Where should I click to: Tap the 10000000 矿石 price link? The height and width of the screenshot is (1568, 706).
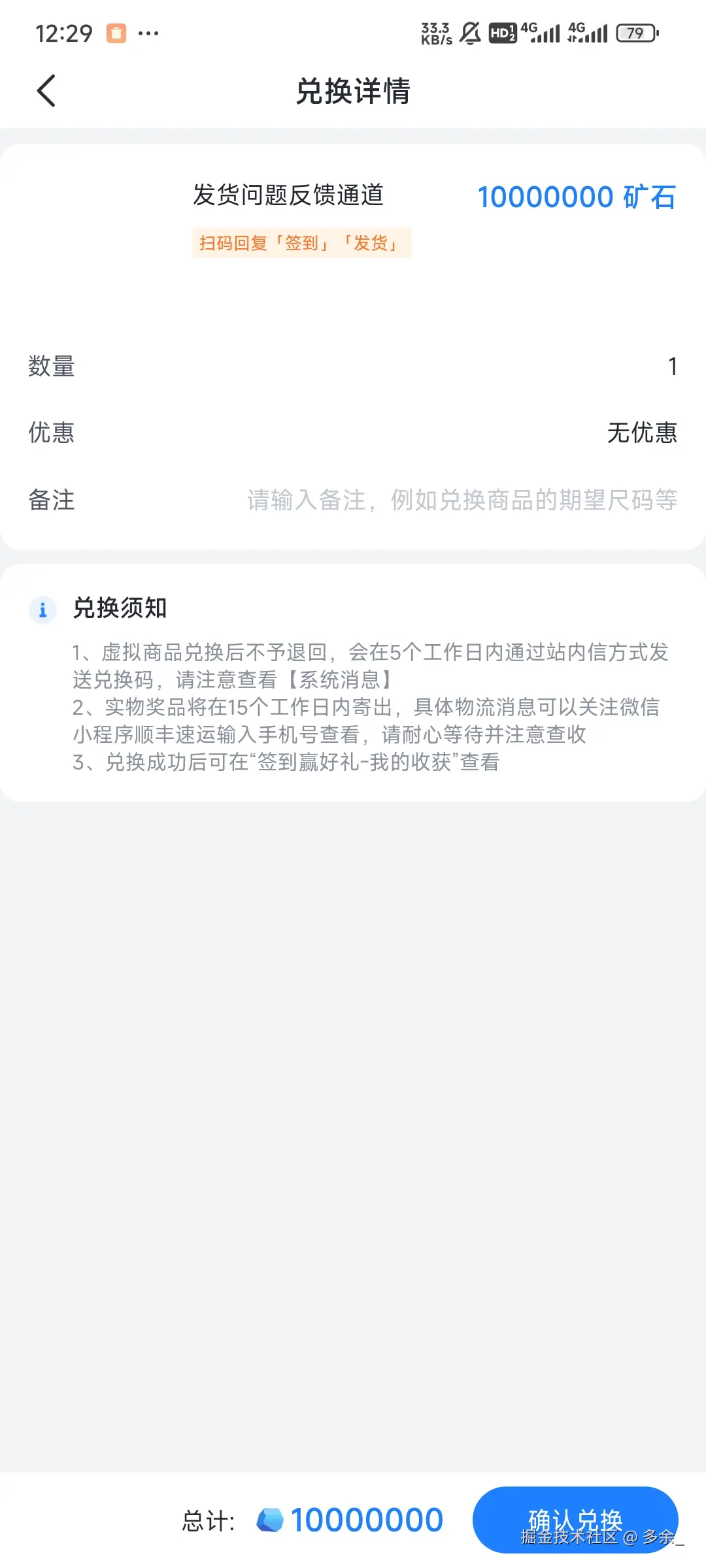[577, 196]
